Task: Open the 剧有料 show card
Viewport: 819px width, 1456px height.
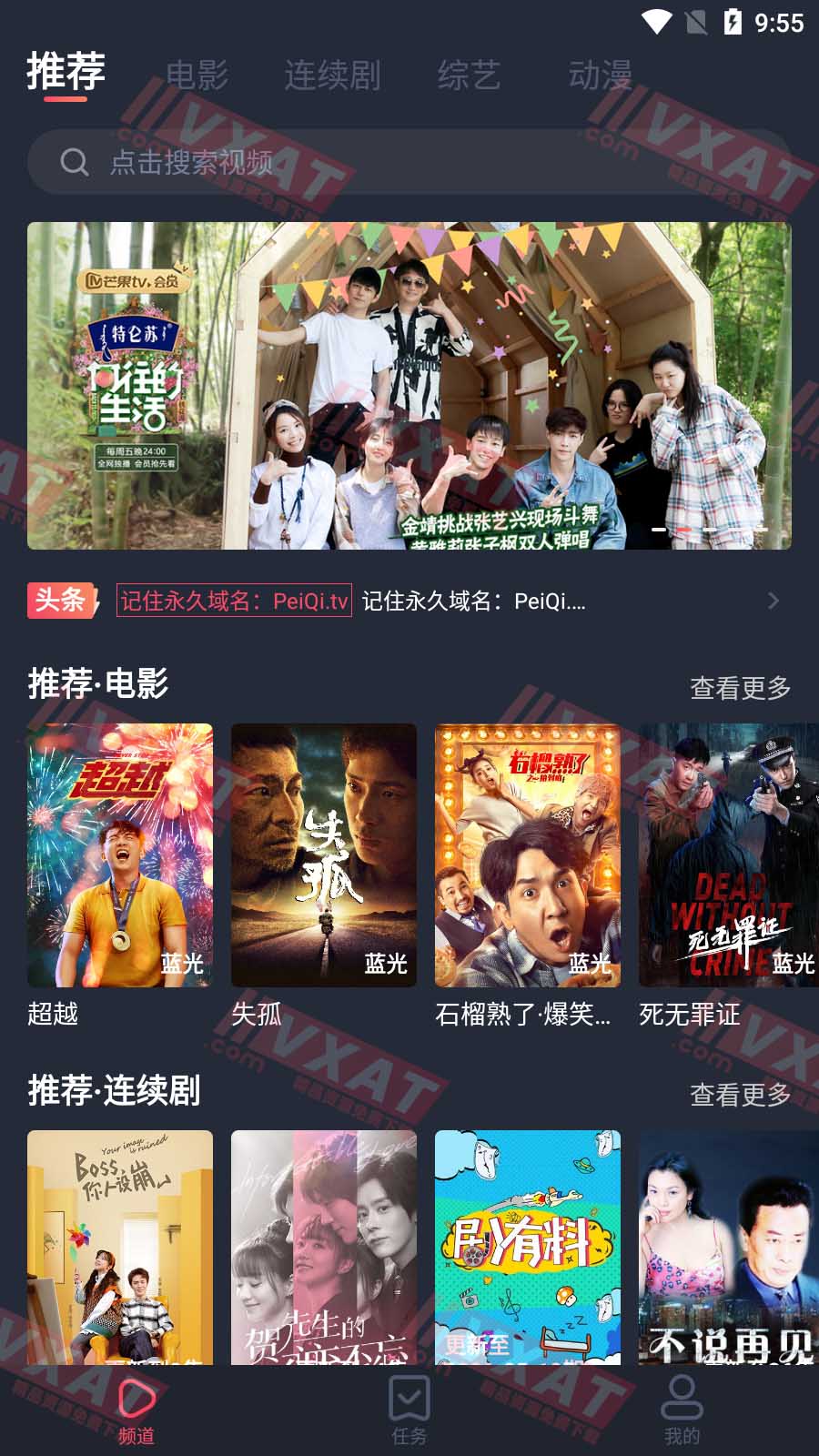Action: coord(528,1247)
